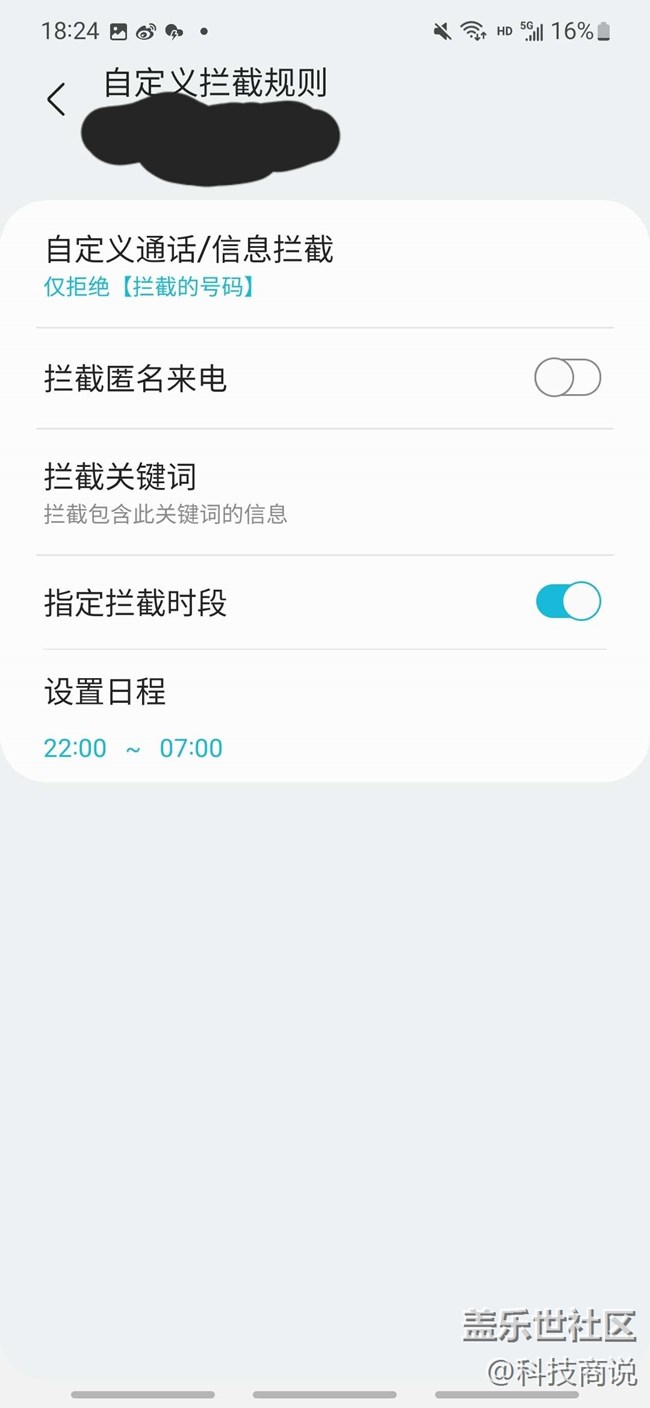
Task: Turn off 指定拦截时段 switch
Action: (x=567, y=602)
